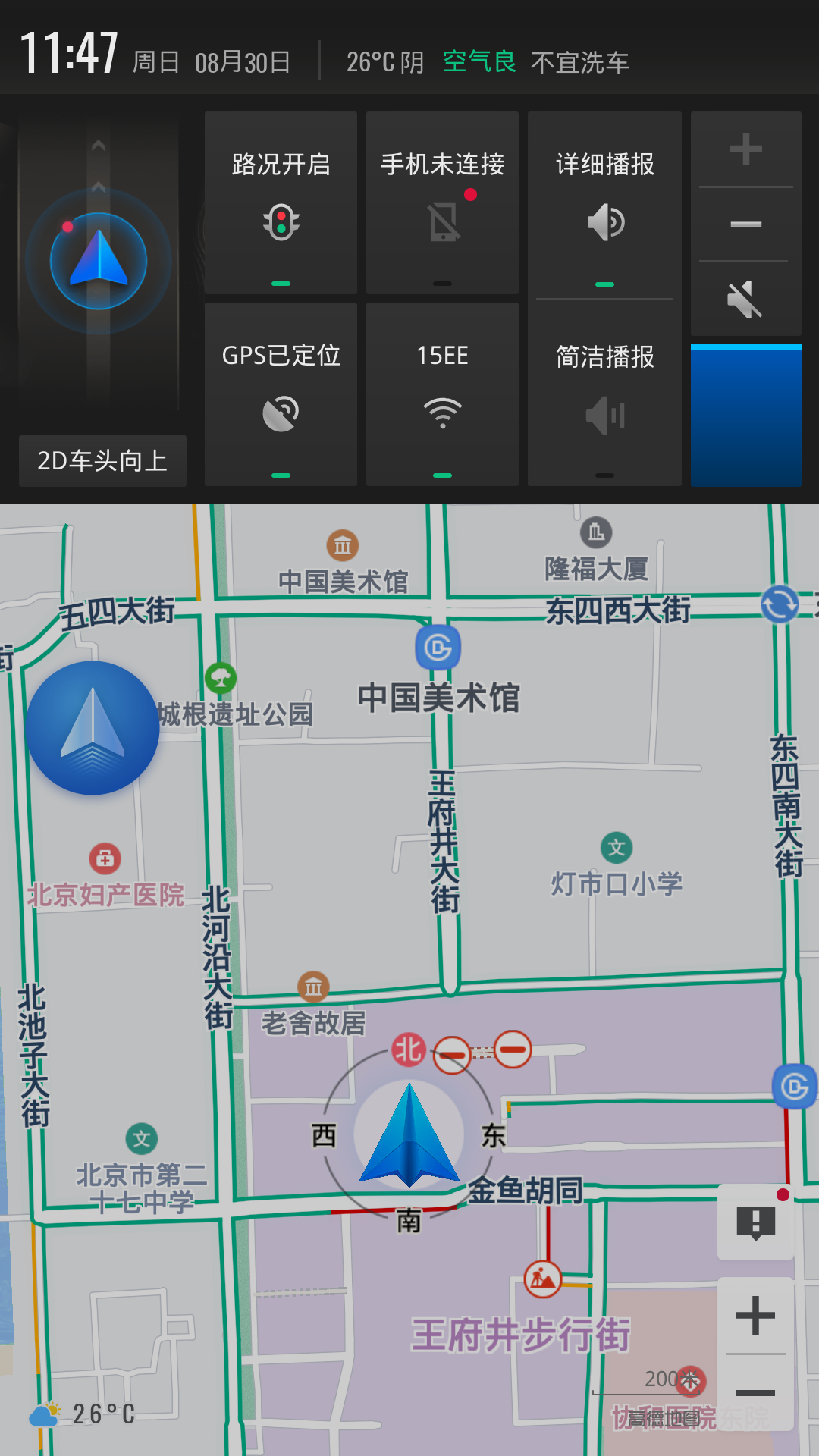Tap the 手机未连接 phone tile
819x1456 pixels.
442,202
